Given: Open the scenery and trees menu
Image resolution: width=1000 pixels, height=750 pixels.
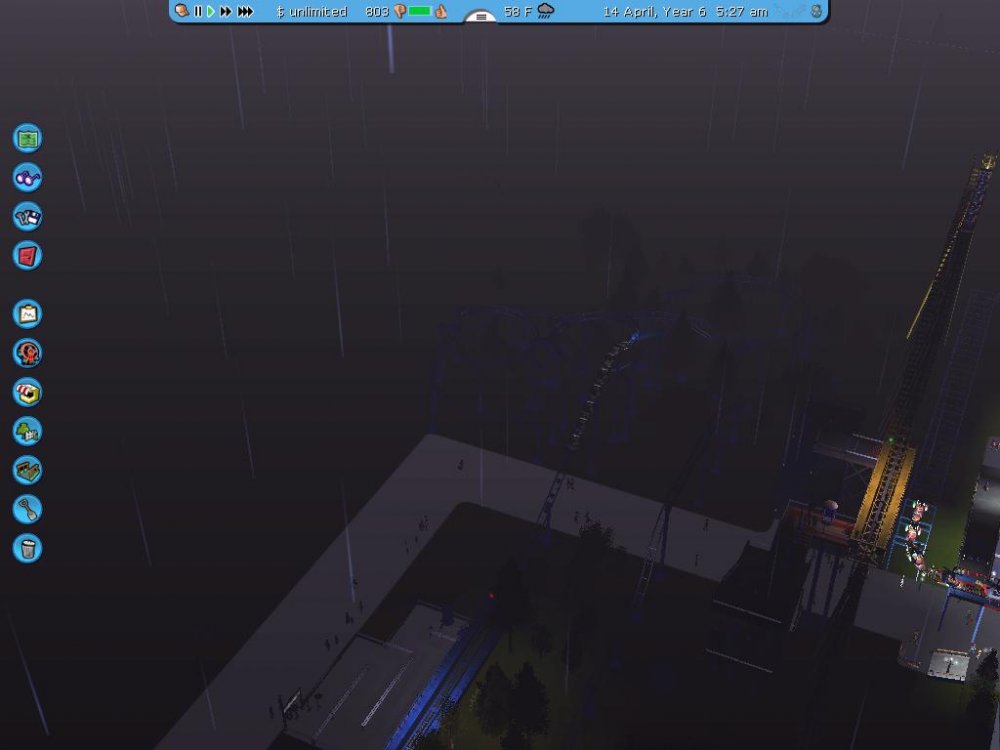Looking at the screenshot, I should [x=27, y=431].
